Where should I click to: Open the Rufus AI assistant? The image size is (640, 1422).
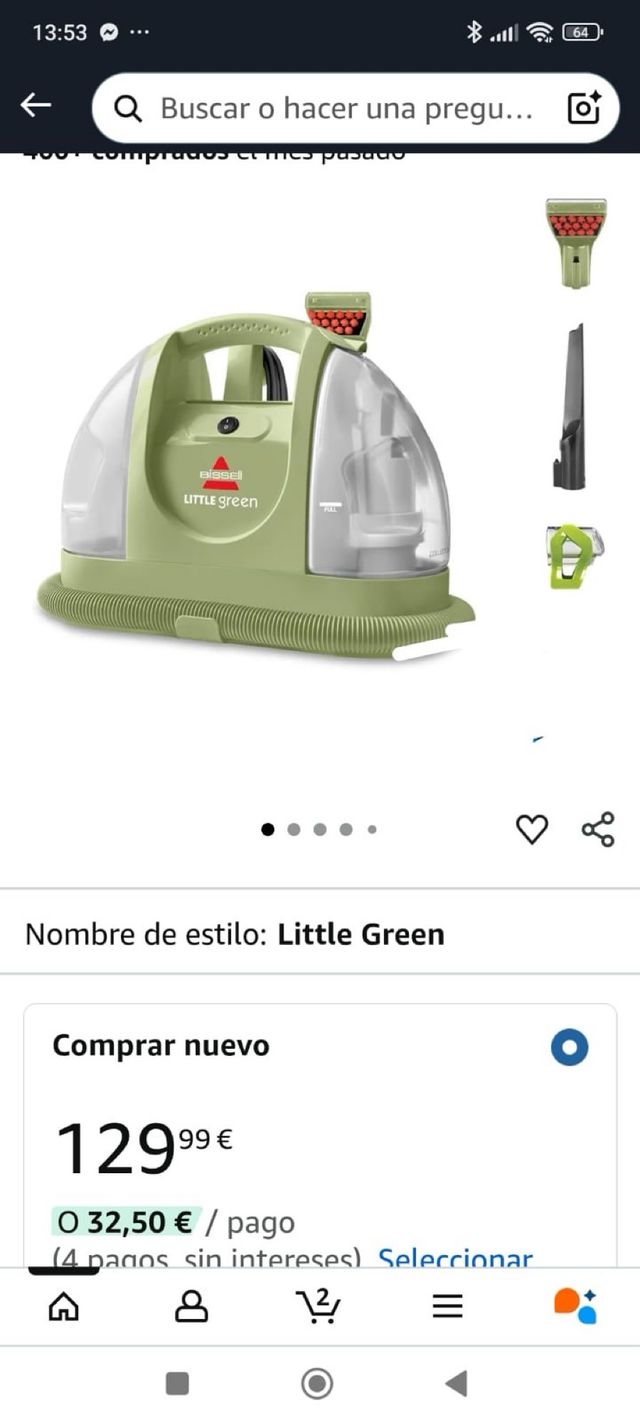point(575,1305)
